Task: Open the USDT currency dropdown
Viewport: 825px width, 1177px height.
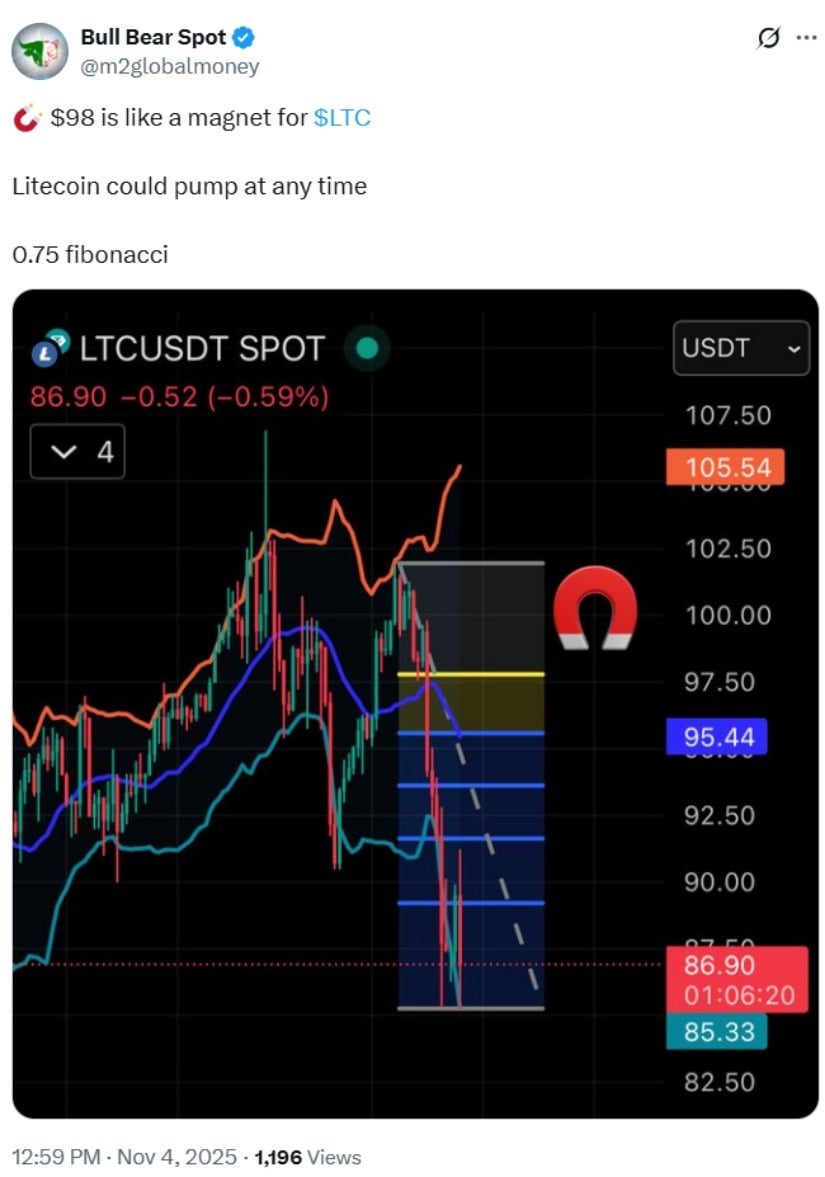Action: 741,348
